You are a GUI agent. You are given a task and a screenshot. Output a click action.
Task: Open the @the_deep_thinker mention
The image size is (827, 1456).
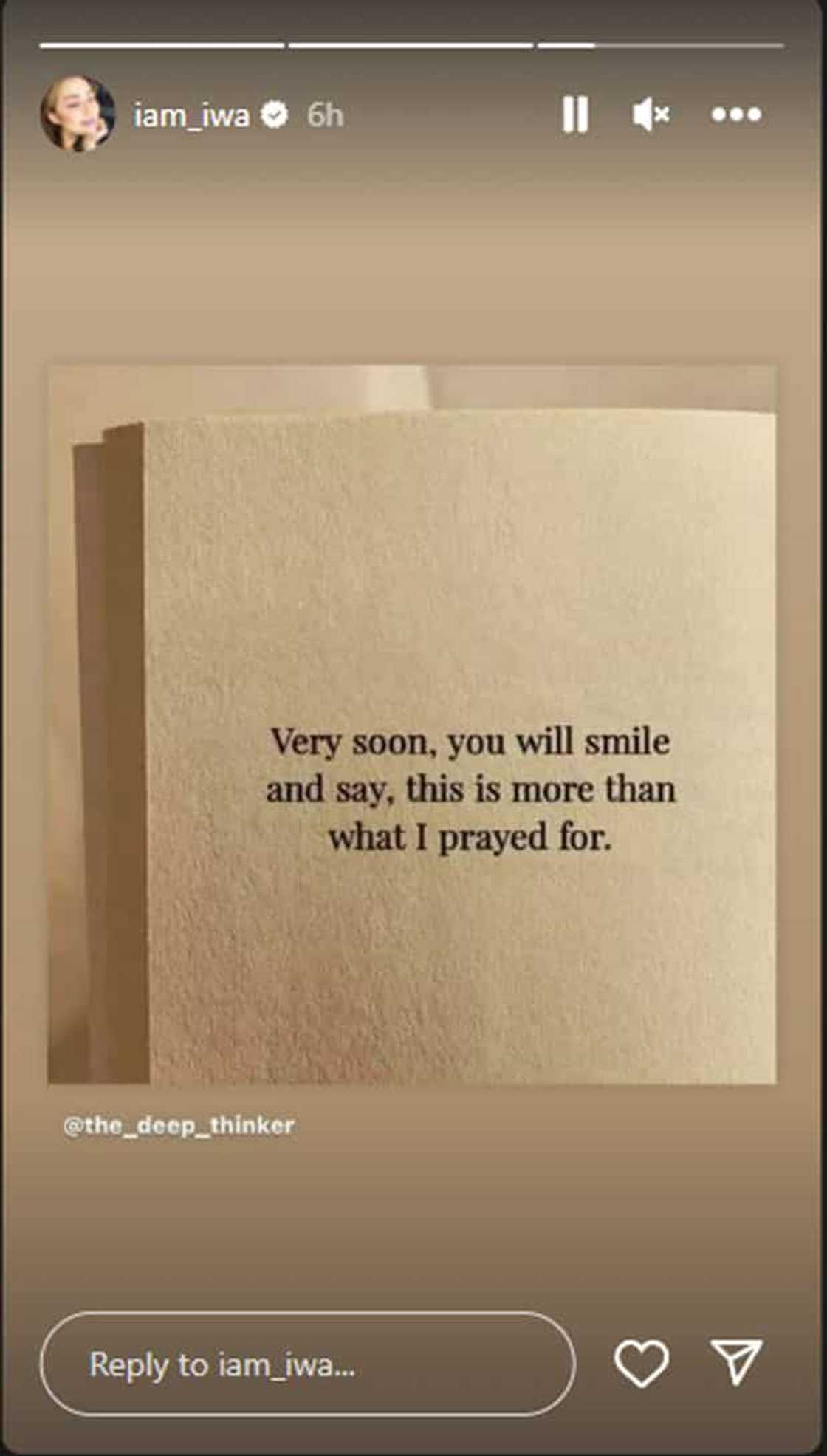click(179, 1125)
